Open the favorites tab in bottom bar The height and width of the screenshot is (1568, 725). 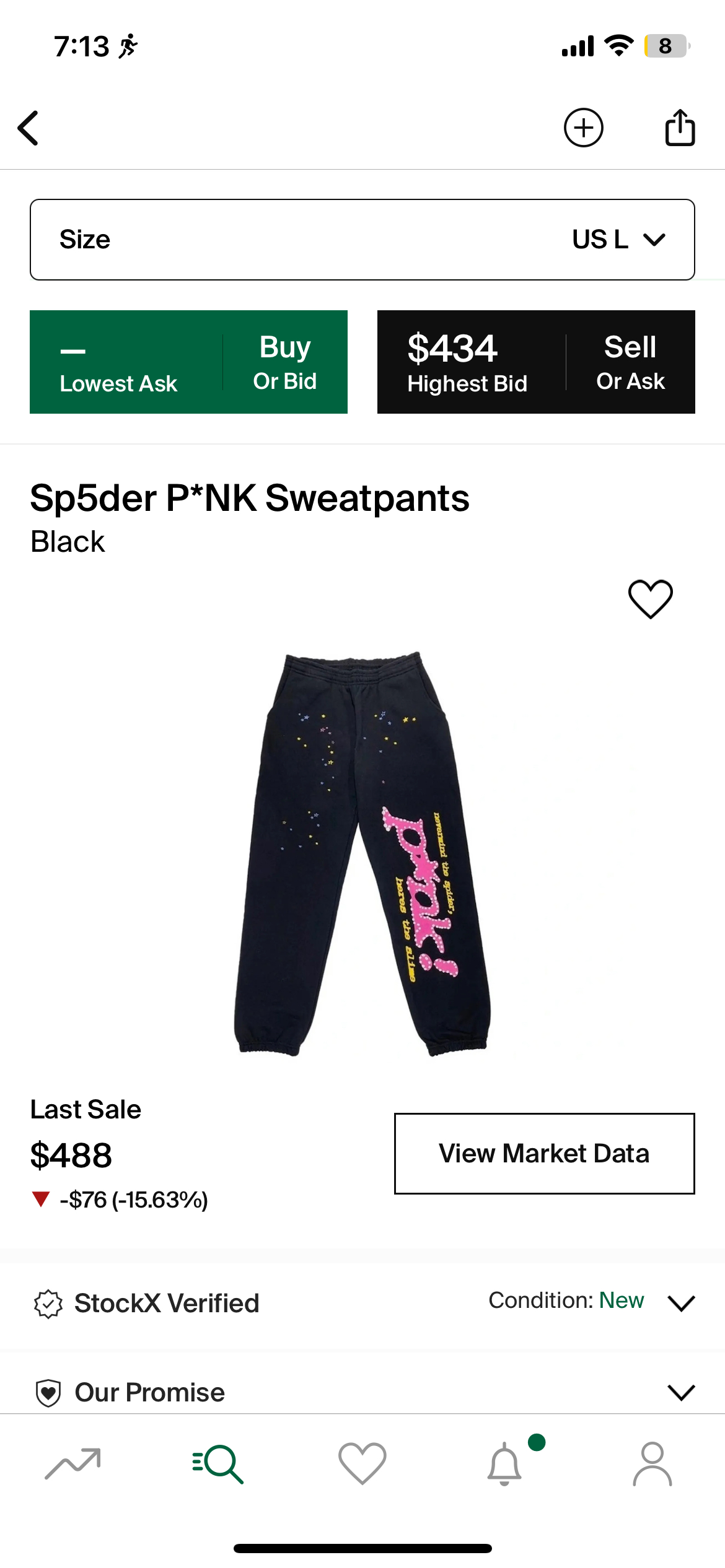362,1464
